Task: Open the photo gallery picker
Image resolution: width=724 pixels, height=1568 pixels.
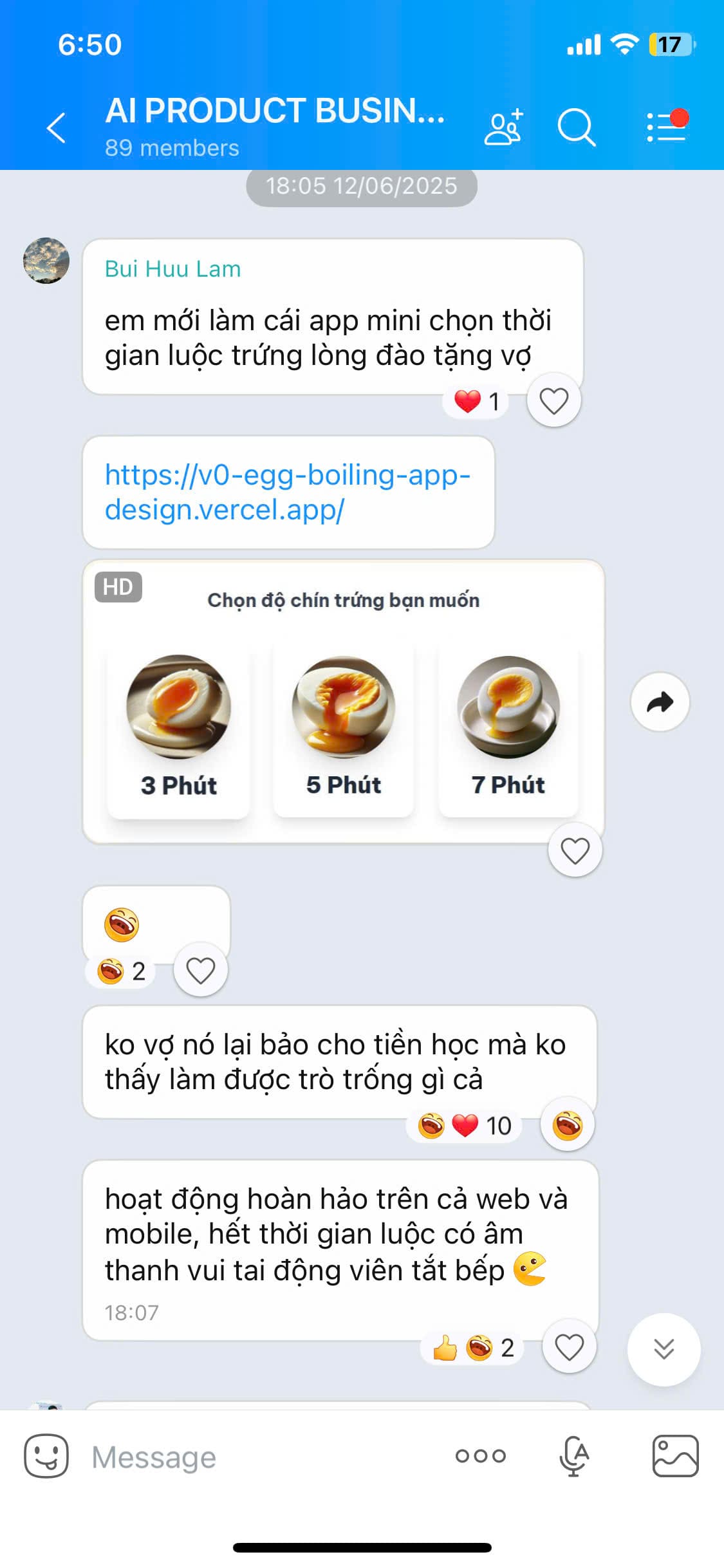Action: tap(675, 1456)
